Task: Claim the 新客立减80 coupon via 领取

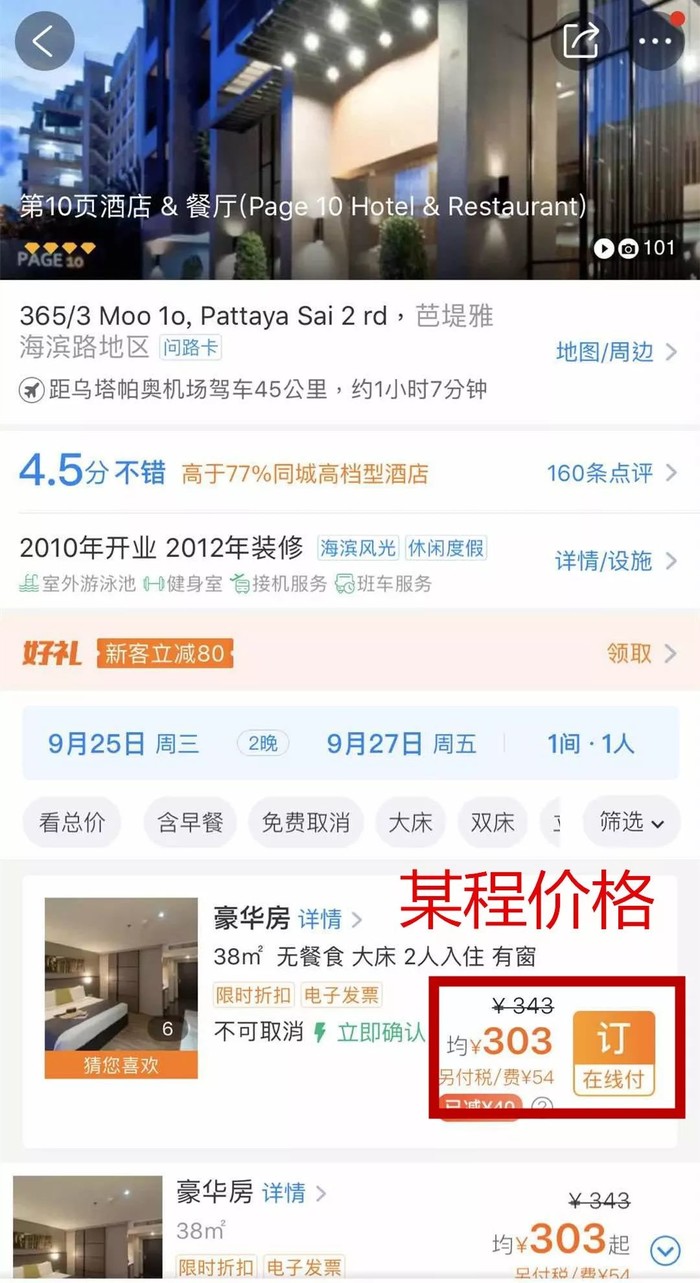Action: click(x=640, y=654)
